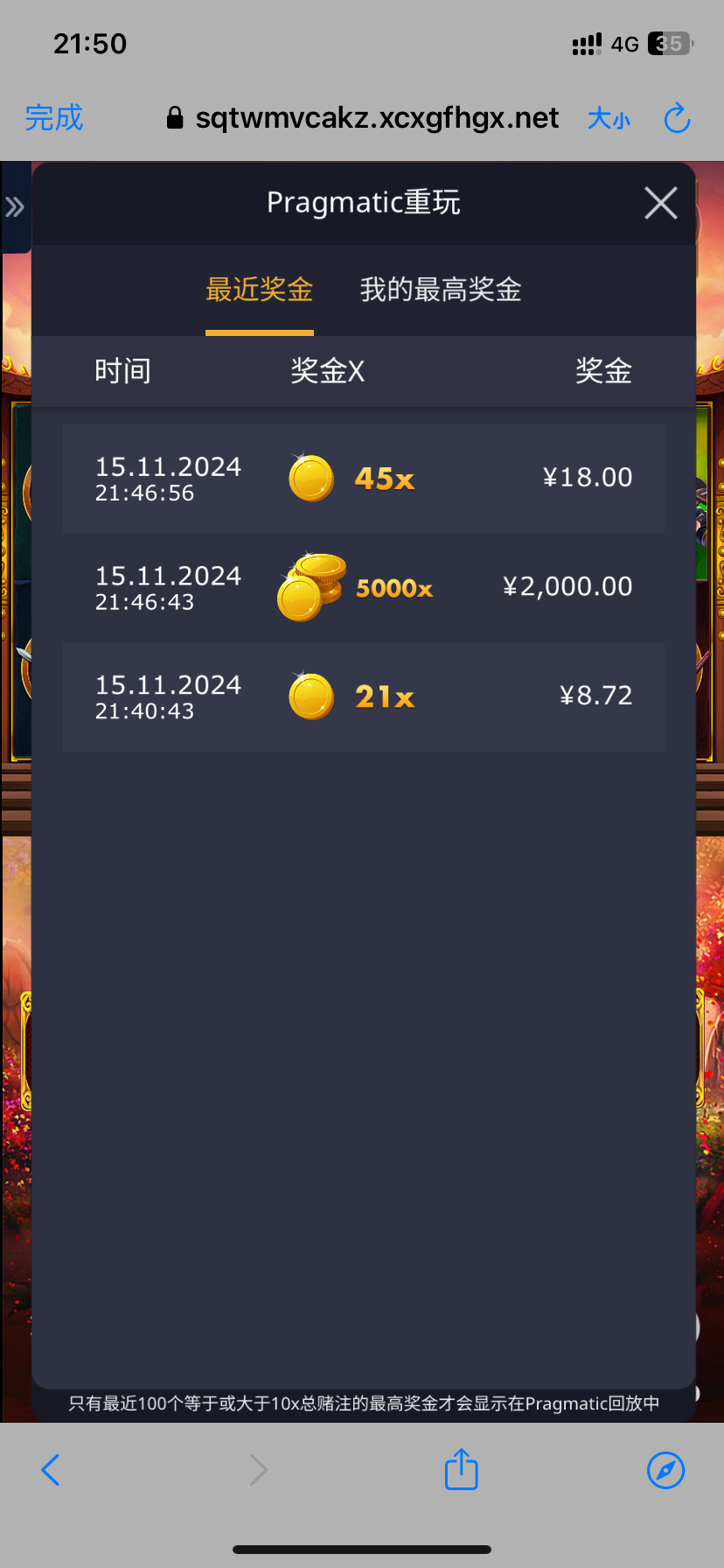Screen dimensions: 724x1568
Task: Reload the page
Action: pyautogui.click(x=677, y=118)
